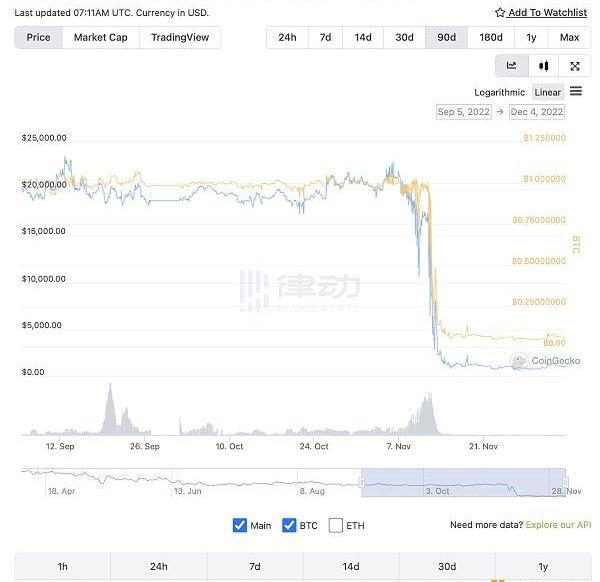This screenshot has height=582, width=600.
Task: Switch to the Market Cap tab
Action: tap(100, 37)
